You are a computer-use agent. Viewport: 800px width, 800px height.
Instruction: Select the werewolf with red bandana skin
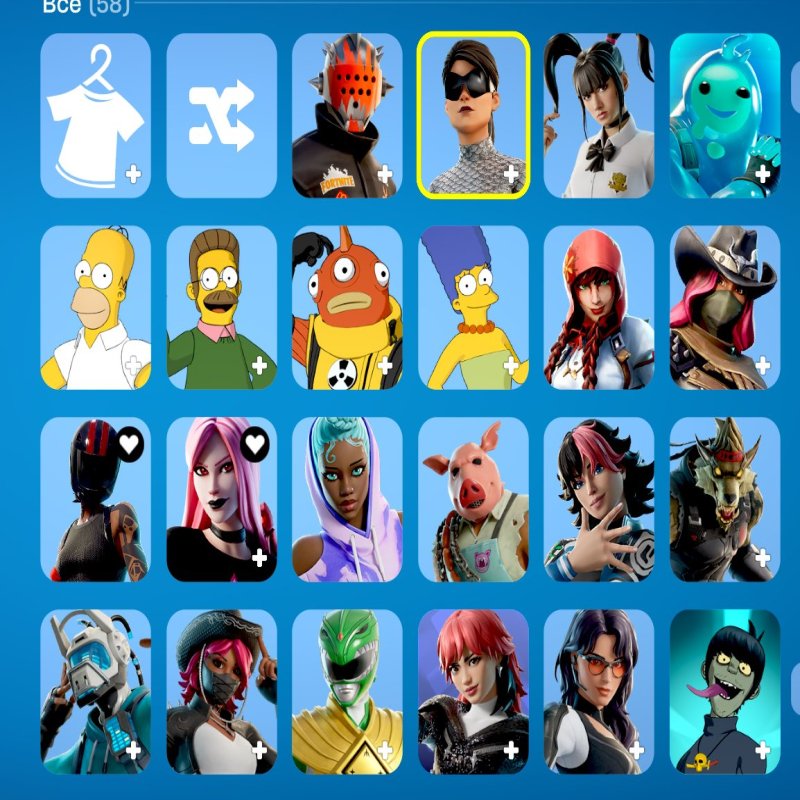pos(725,499)
